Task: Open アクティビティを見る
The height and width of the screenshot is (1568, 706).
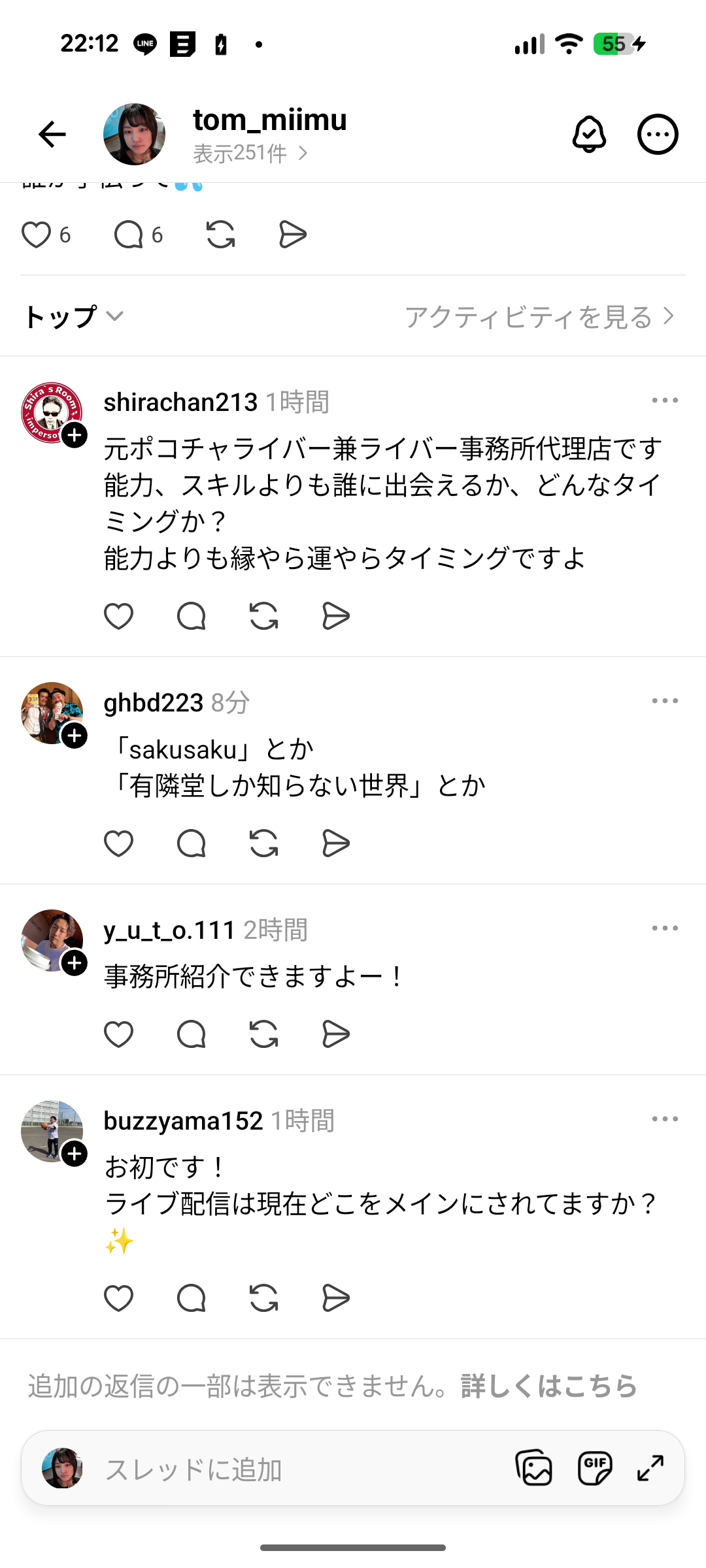Action: click(x=539, y=317)
